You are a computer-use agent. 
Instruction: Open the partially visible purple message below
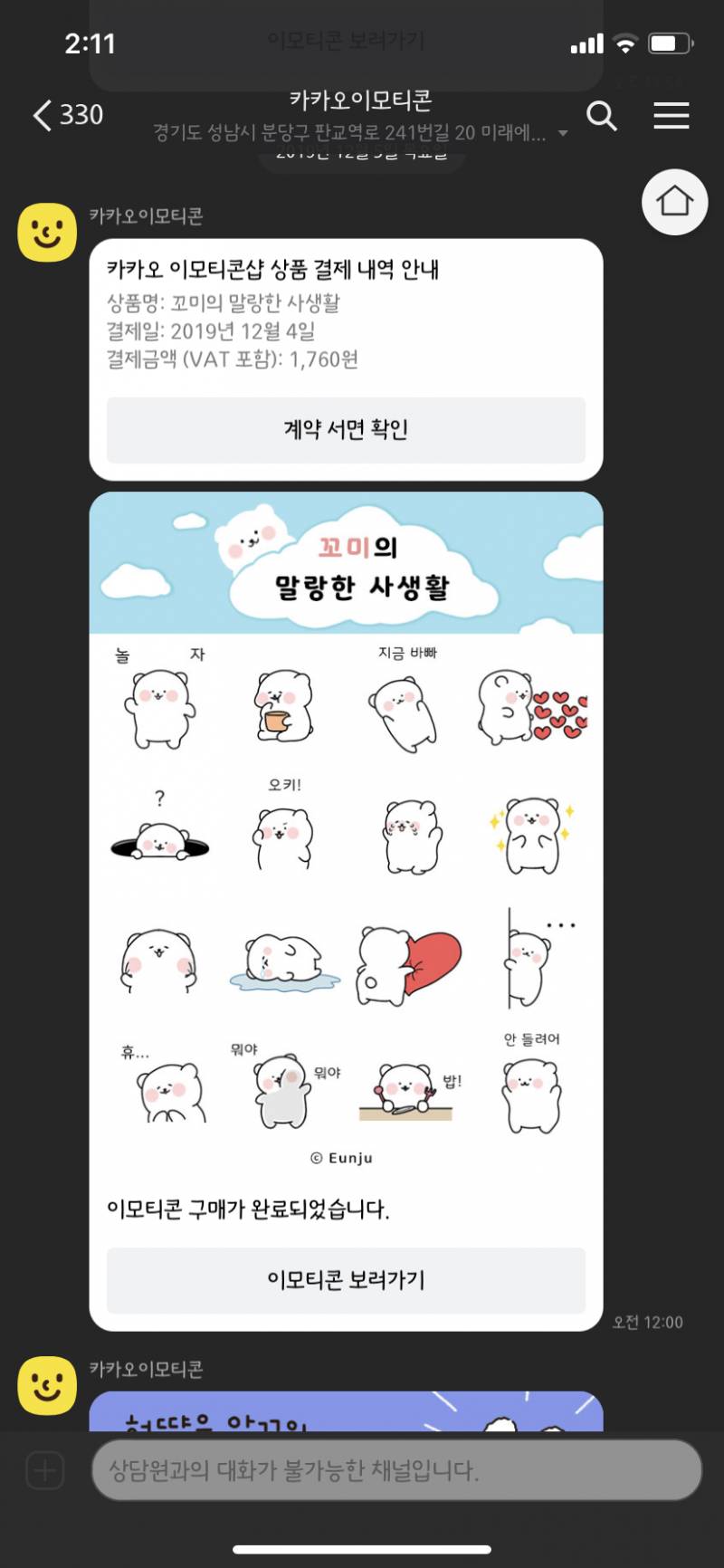pos(347,1421)
